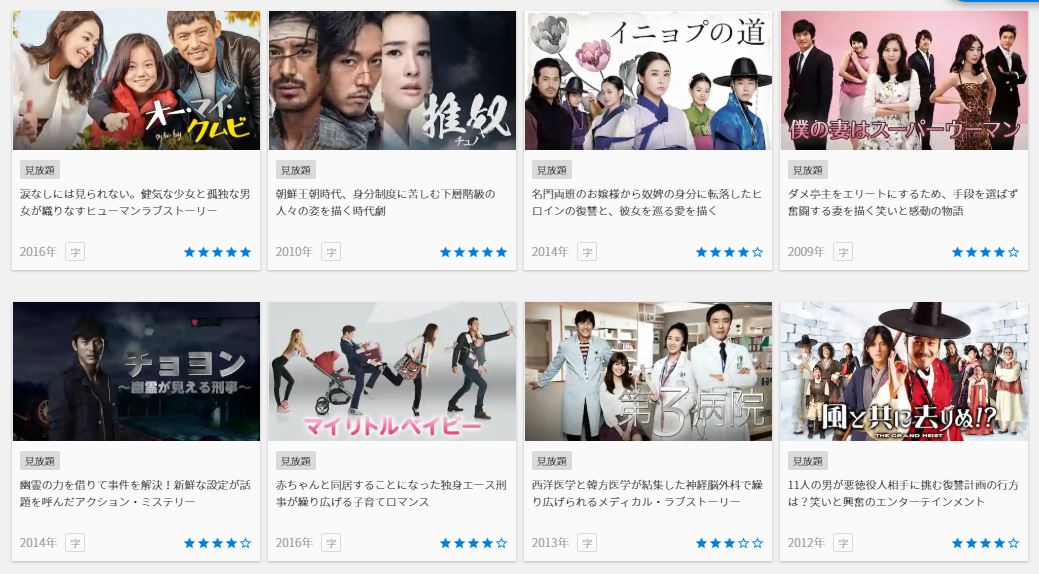The width and height of the screenshot is (1039, 574).
Task: Open 僕の妻はスーパーウーマン card
Action: click(x=904, y=81)
